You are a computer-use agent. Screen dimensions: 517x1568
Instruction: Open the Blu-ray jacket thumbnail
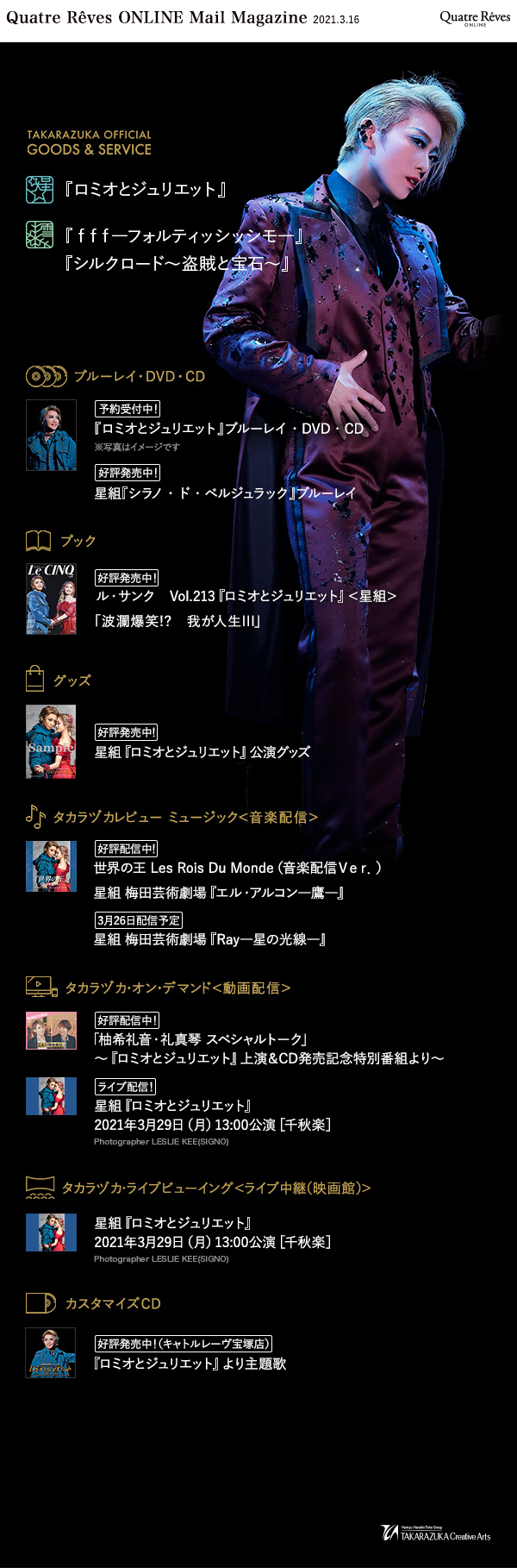pos(51,435)
